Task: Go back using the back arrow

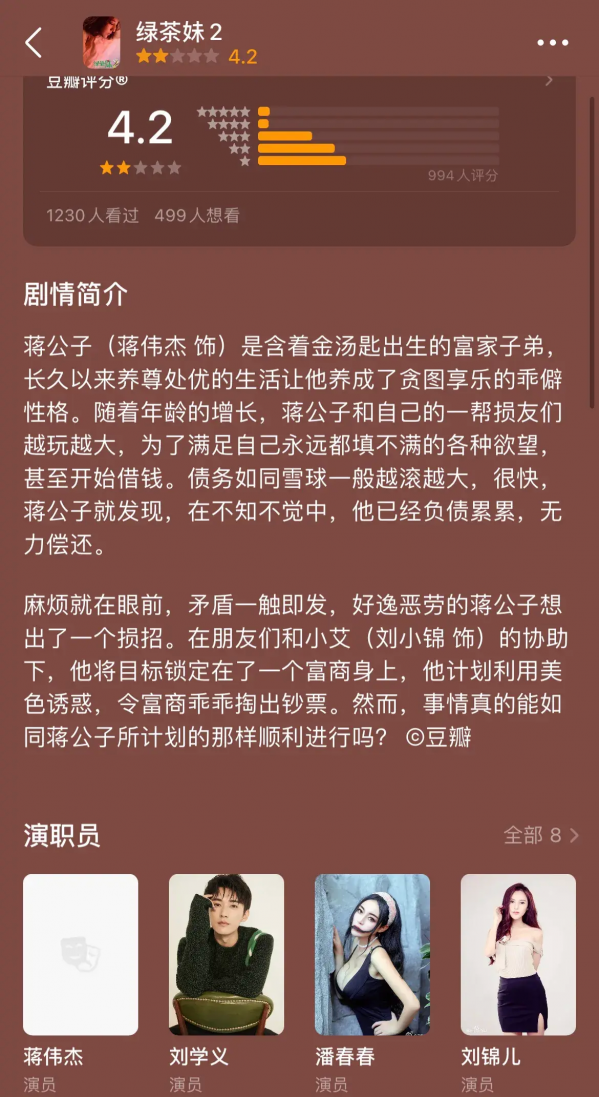Action: tap(34, 43)
